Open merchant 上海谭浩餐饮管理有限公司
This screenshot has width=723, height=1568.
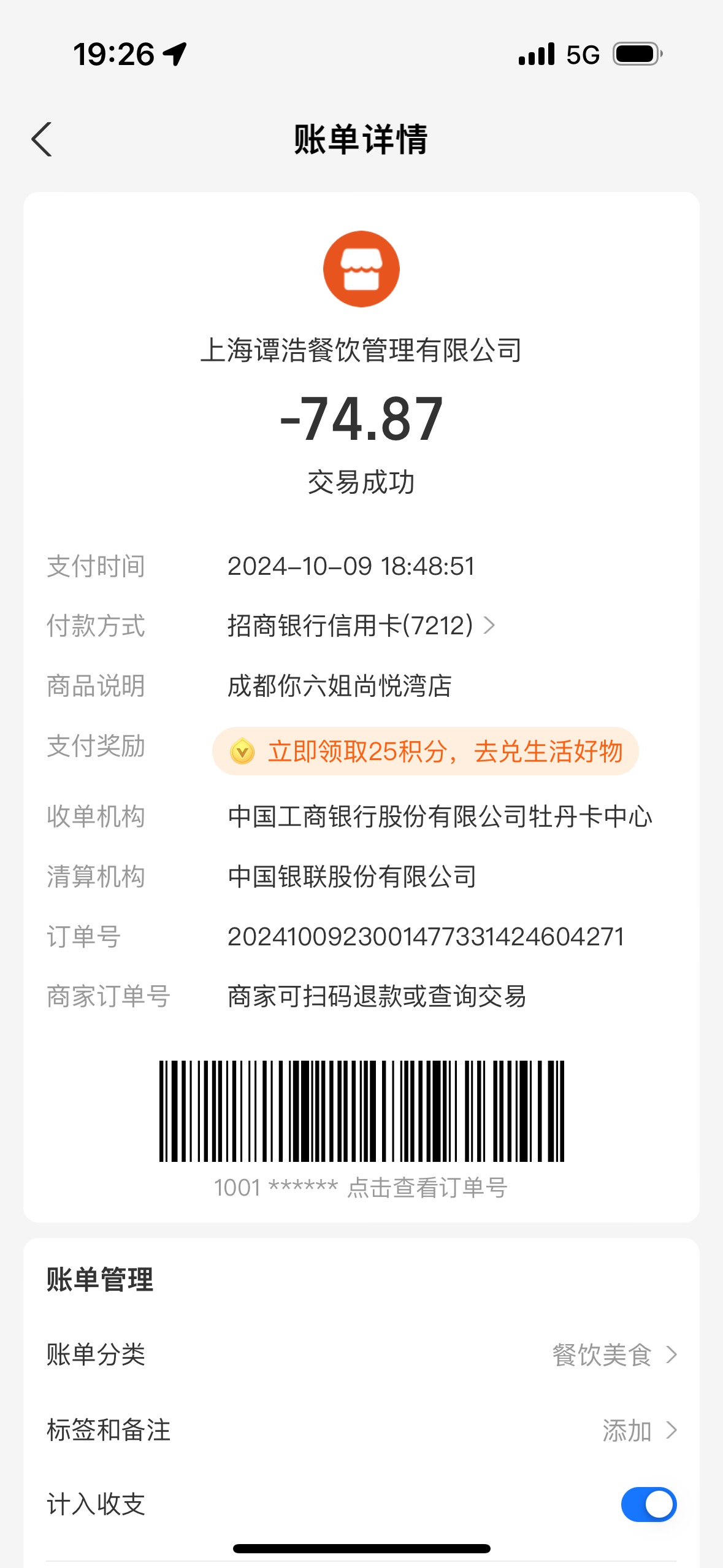pos(361,350)
